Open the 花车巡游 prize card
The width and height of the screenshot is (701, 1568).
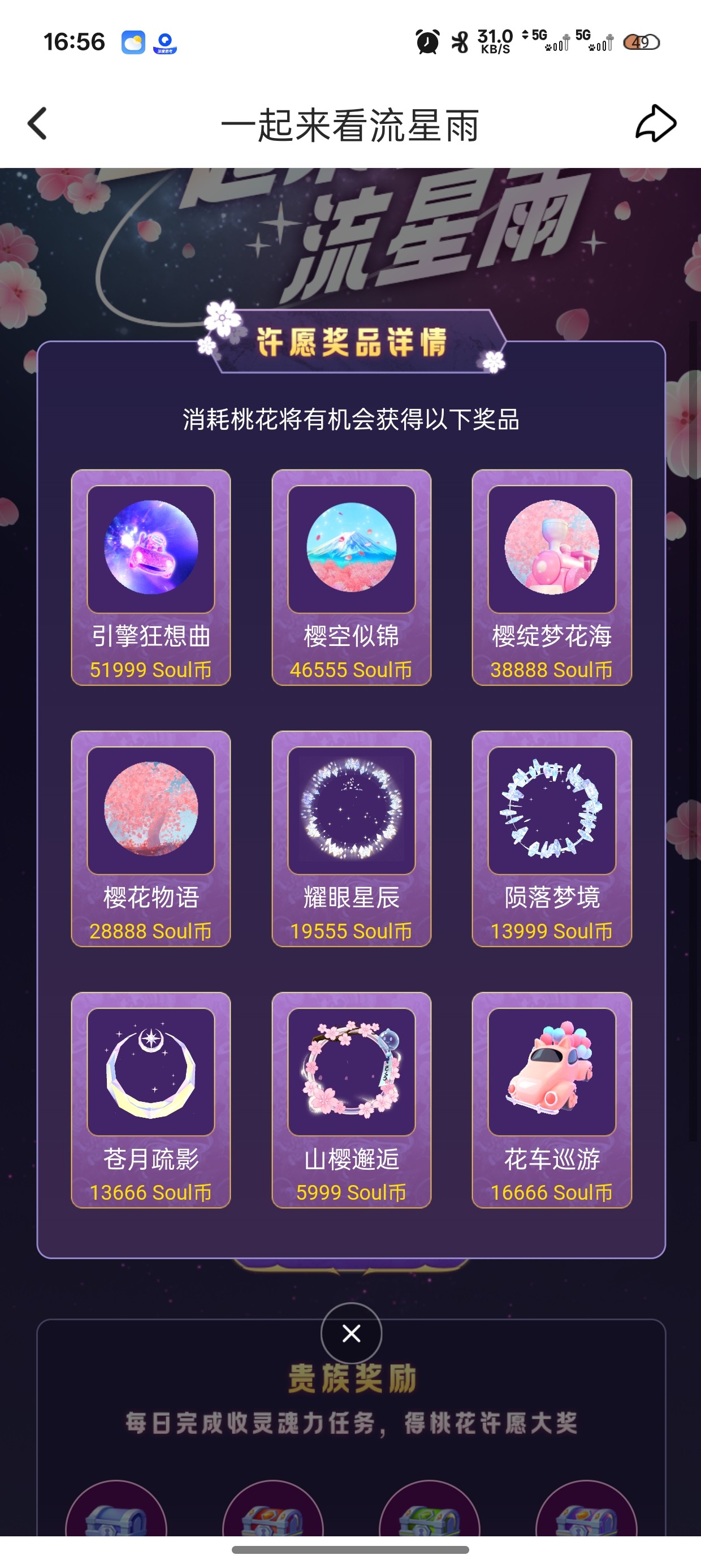click(x=552, y=1100)
